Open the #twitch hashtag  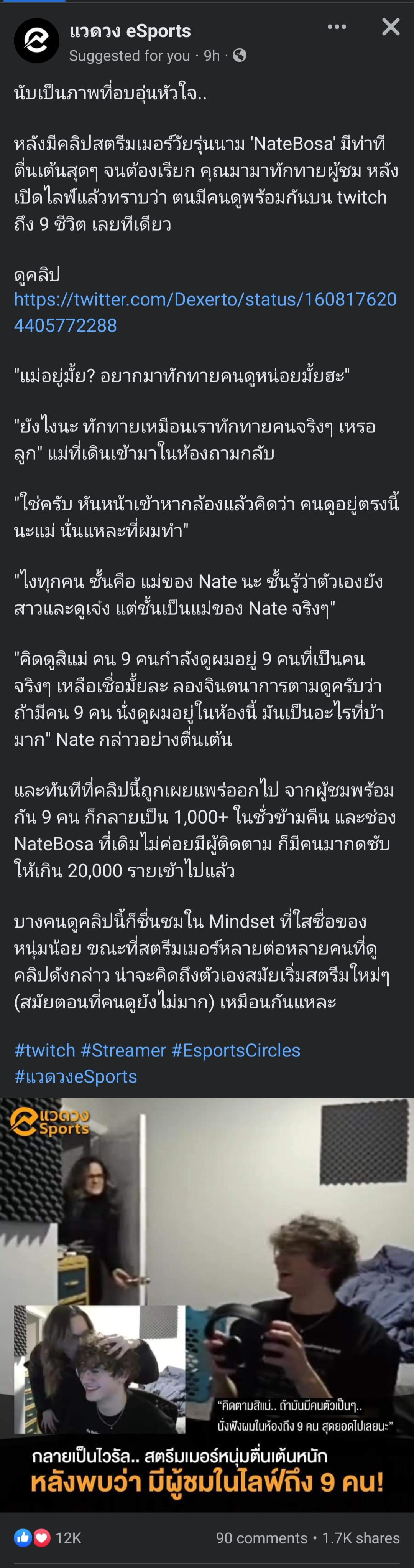tap(45, 1050)
